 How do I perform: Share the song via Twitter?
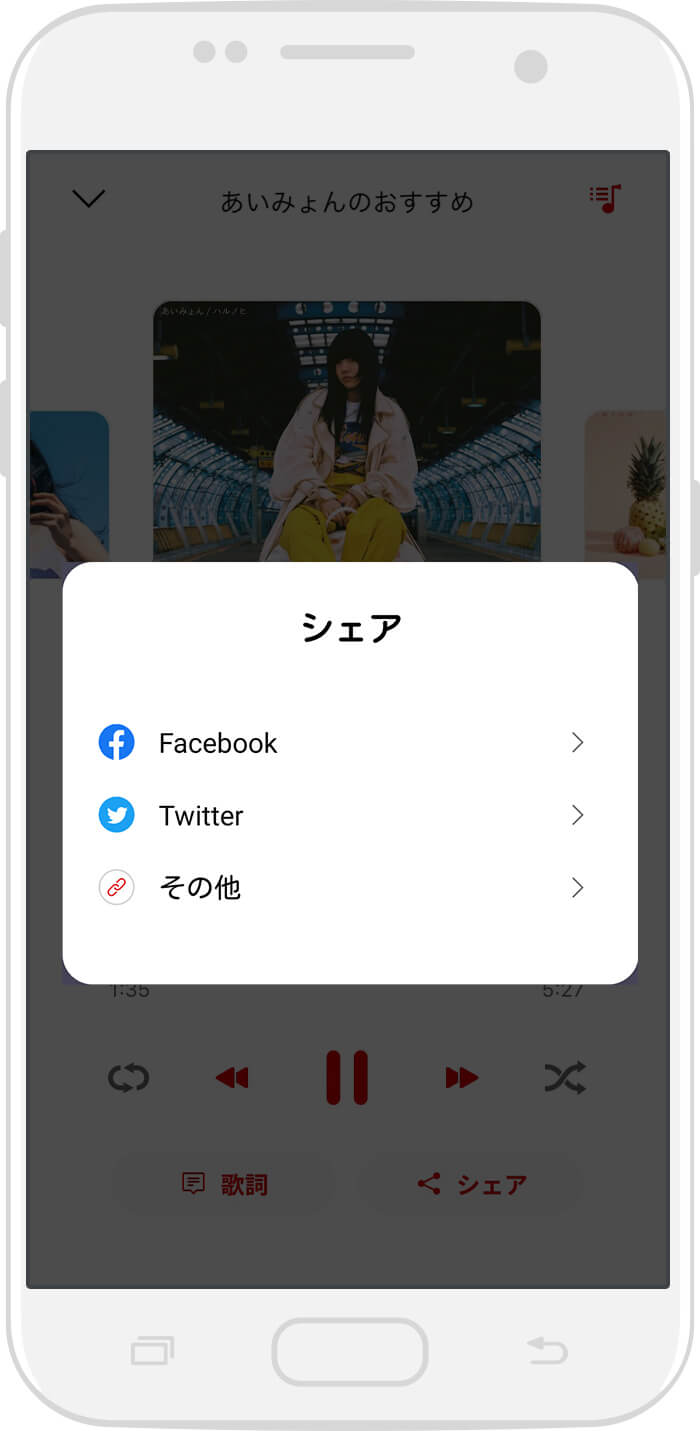[201, 816]
